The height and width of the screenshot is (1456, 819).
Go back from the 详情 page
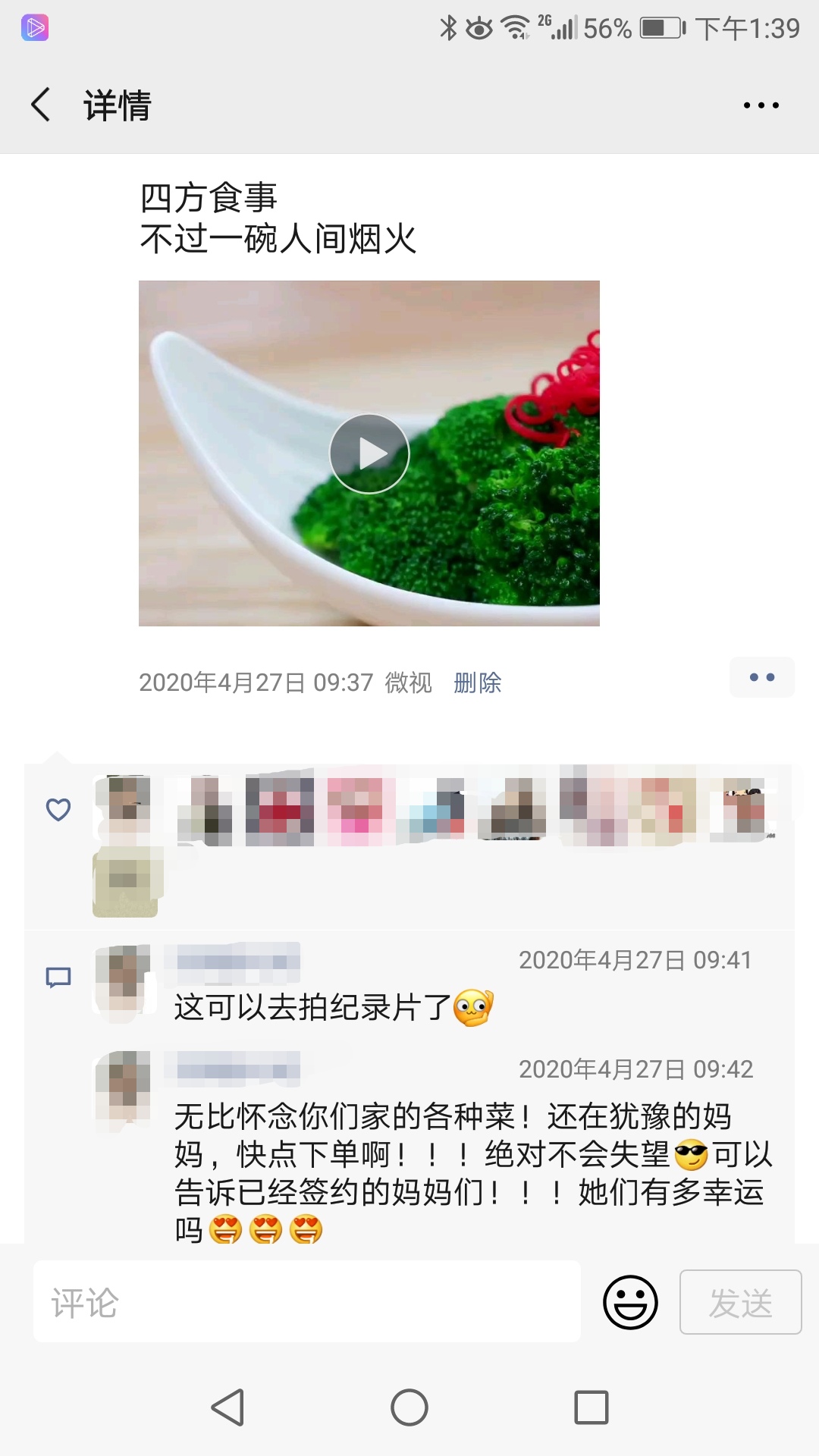click(42, 105)
